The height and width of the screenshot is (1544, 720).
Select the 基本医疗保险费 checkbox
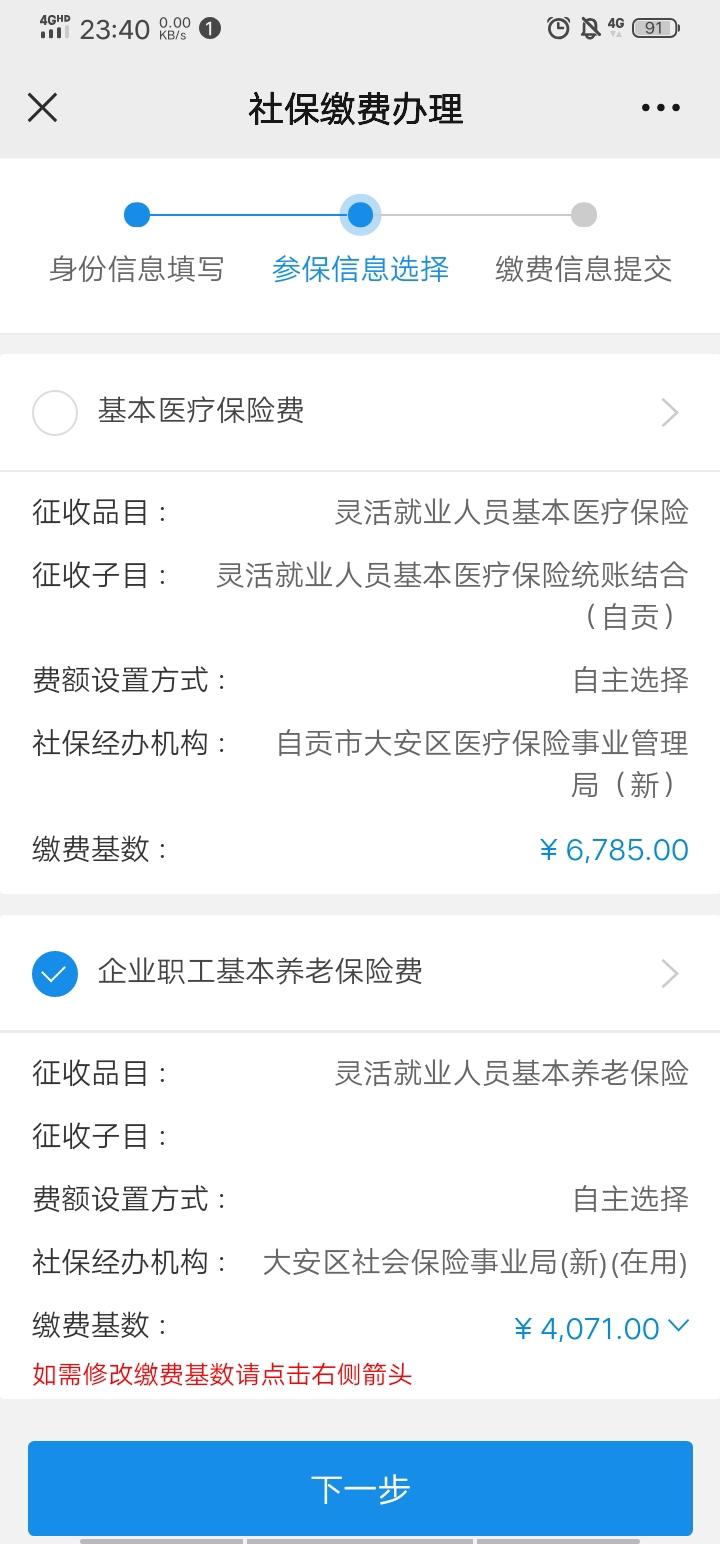pos(55,413)
